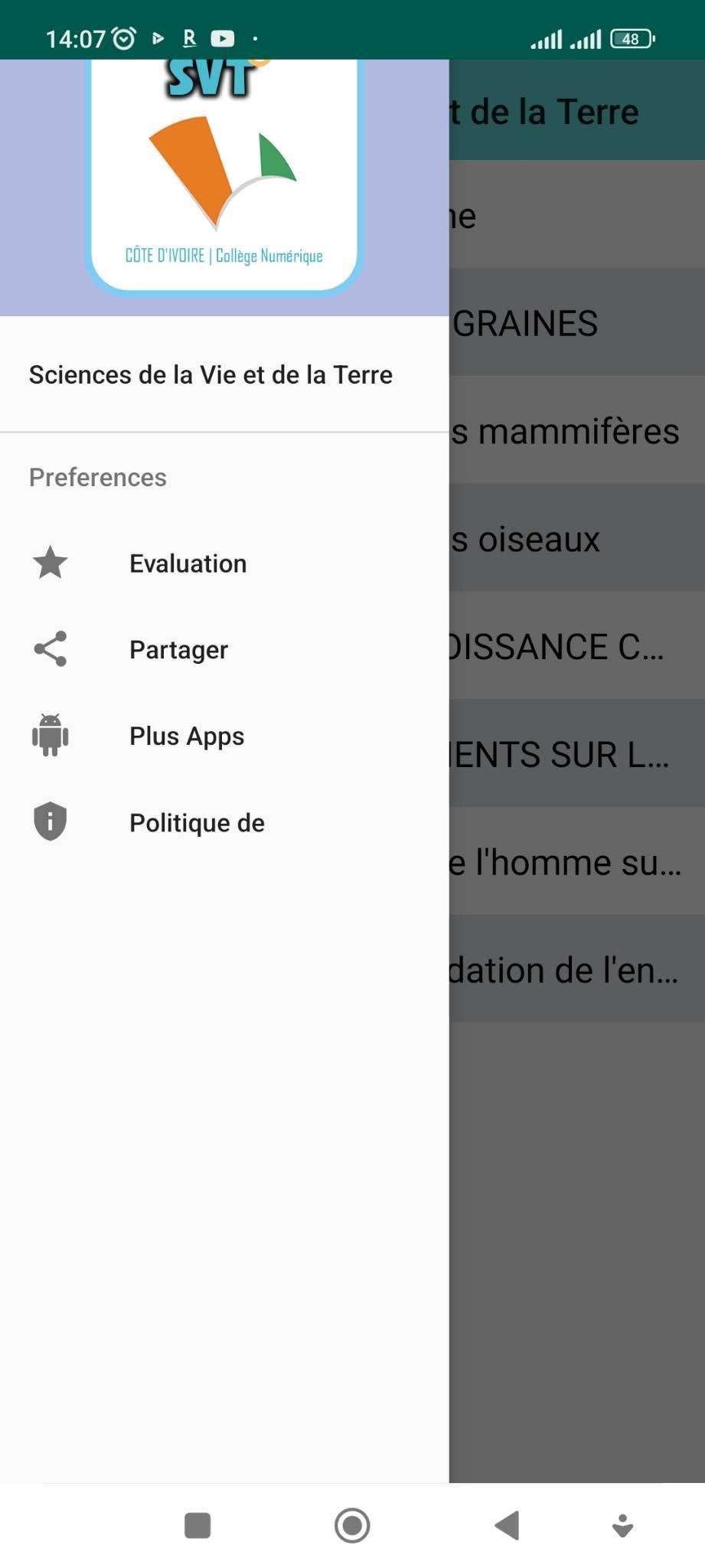This screenshot has height=1568, width=705.
Task: Open the Evaluation option in the drawer
Action: (x=188, y=563)
